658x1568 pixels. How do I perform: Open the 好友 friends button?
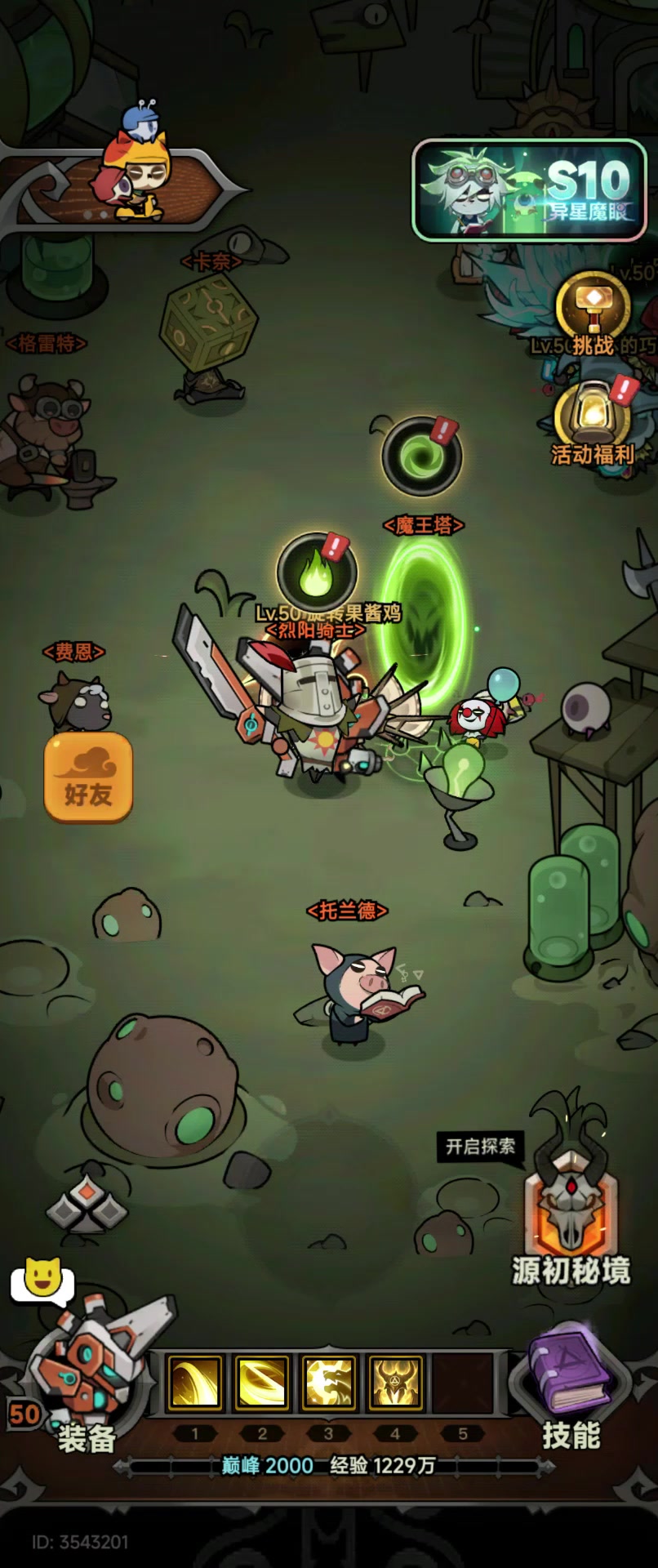(x=88, y=777)
